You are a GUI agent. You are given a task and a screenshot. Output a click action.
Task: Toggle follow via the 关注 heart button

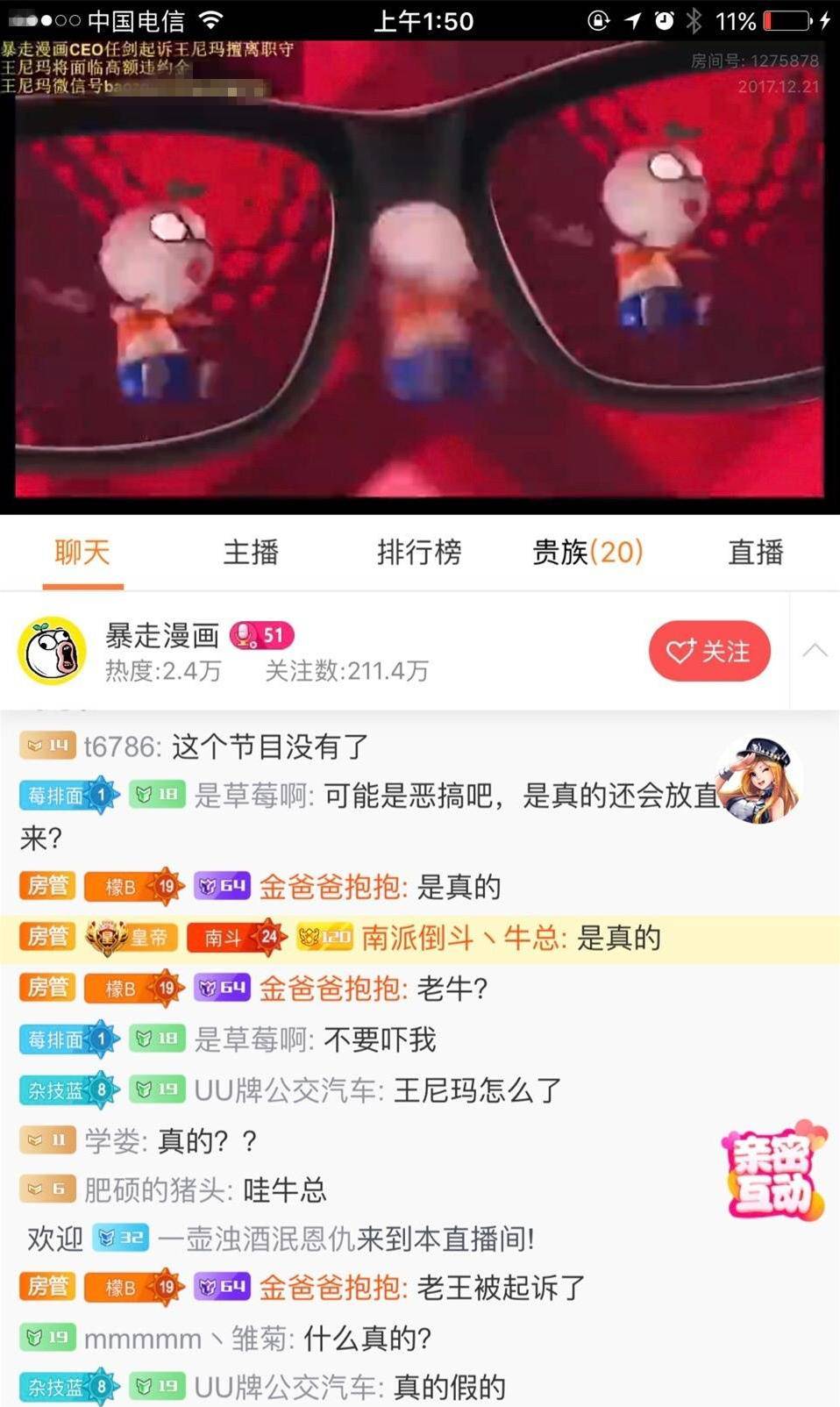(x=708, y=651)
